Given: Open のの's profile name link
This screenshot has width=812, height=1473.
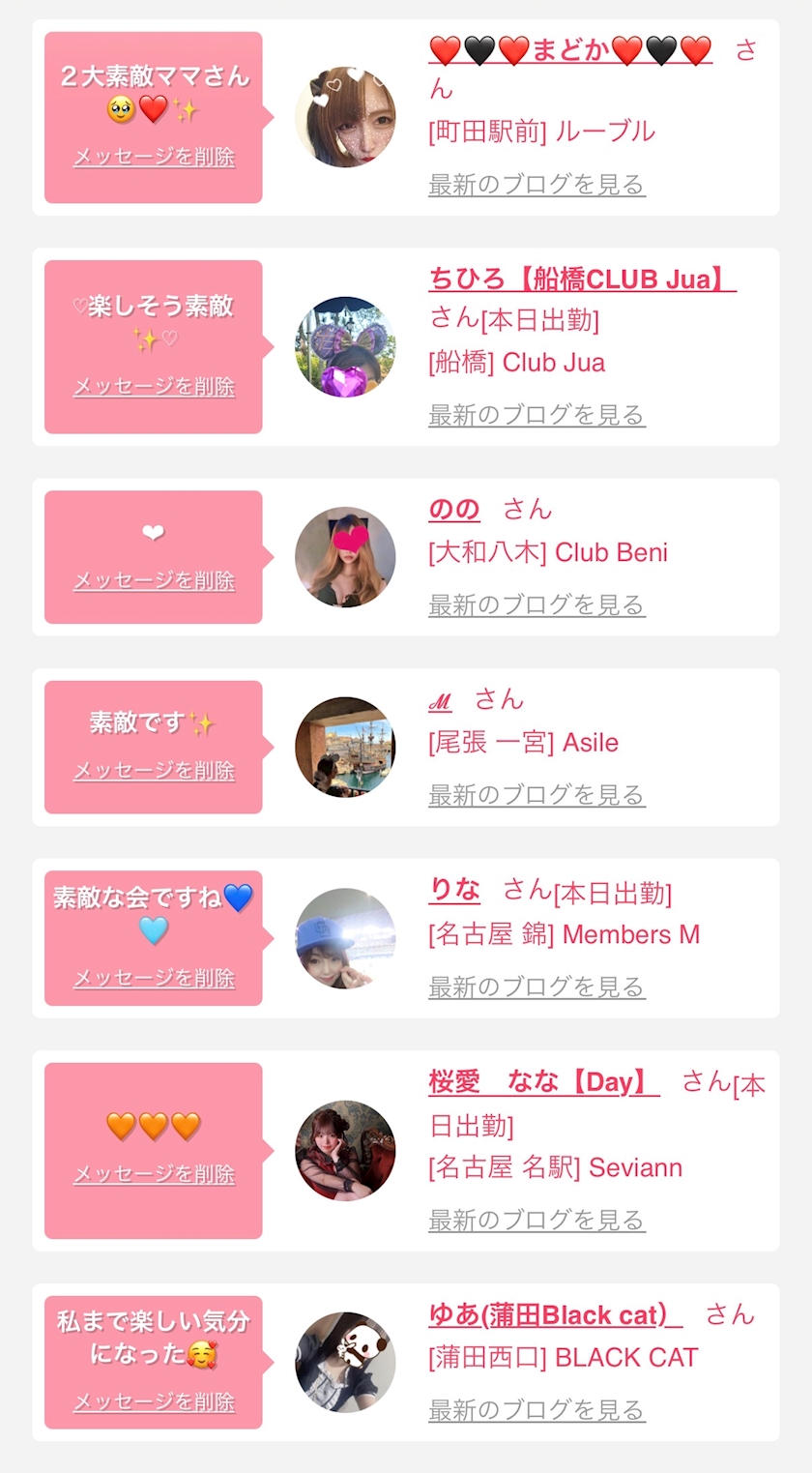Looking at the screenshot, I should coord(454,510).
